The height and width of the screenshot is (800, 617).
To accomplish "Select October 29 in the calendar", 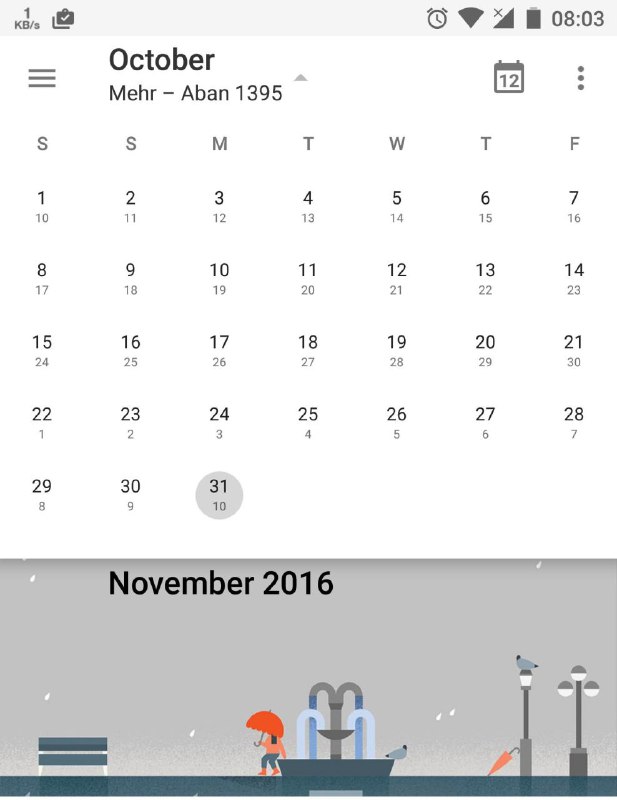I will coord(42,494).
